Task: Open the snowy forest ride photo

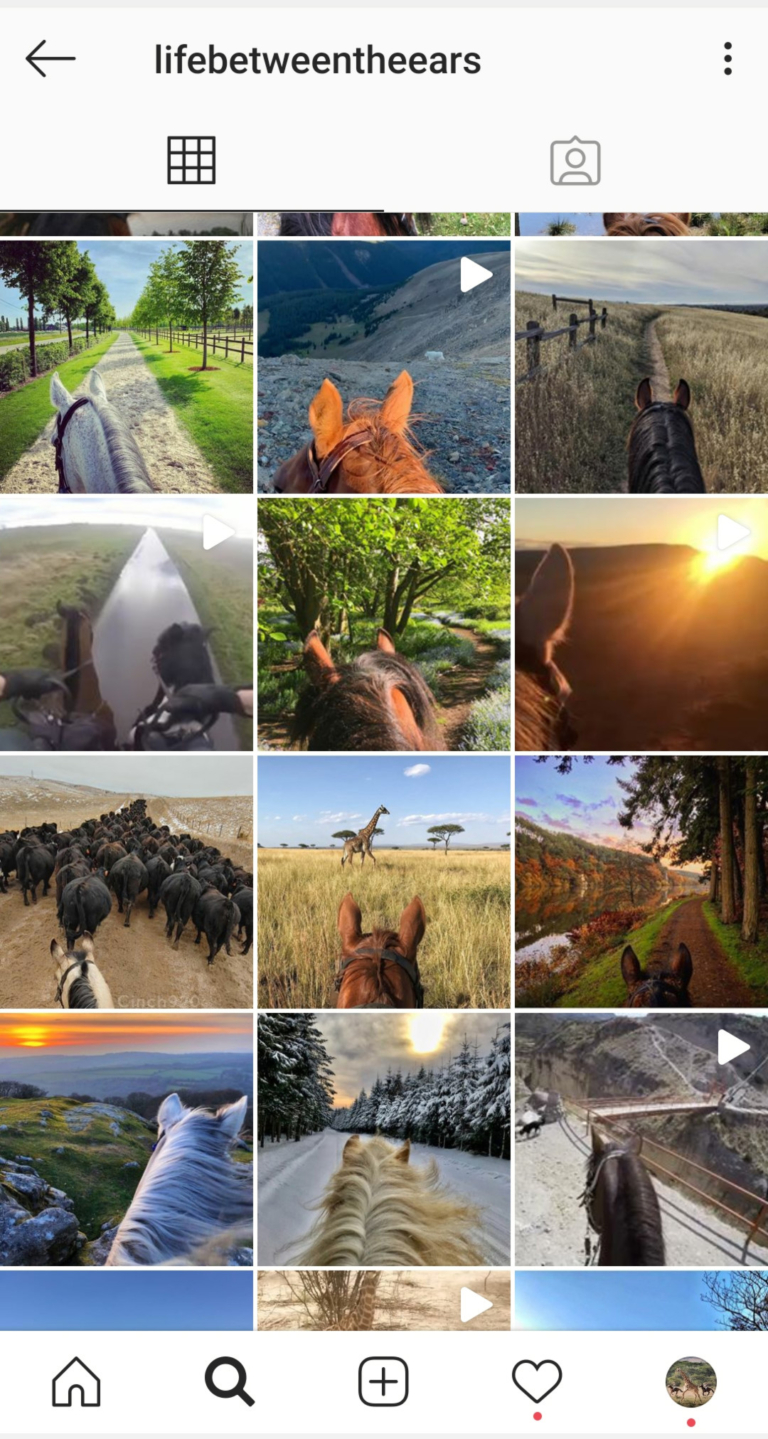Action: coord(383,1138)
